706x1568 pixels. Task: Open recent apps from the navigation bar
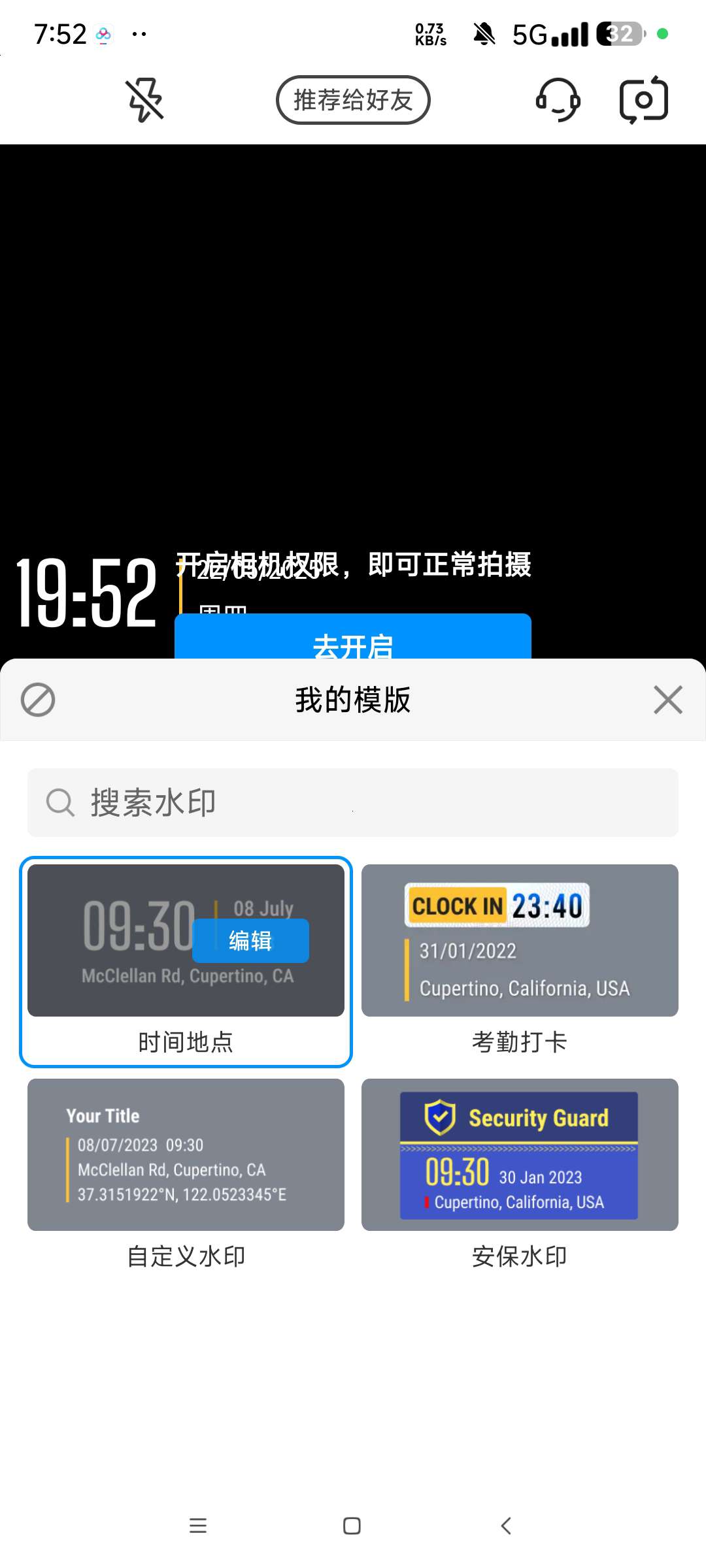click(198, 1526)
